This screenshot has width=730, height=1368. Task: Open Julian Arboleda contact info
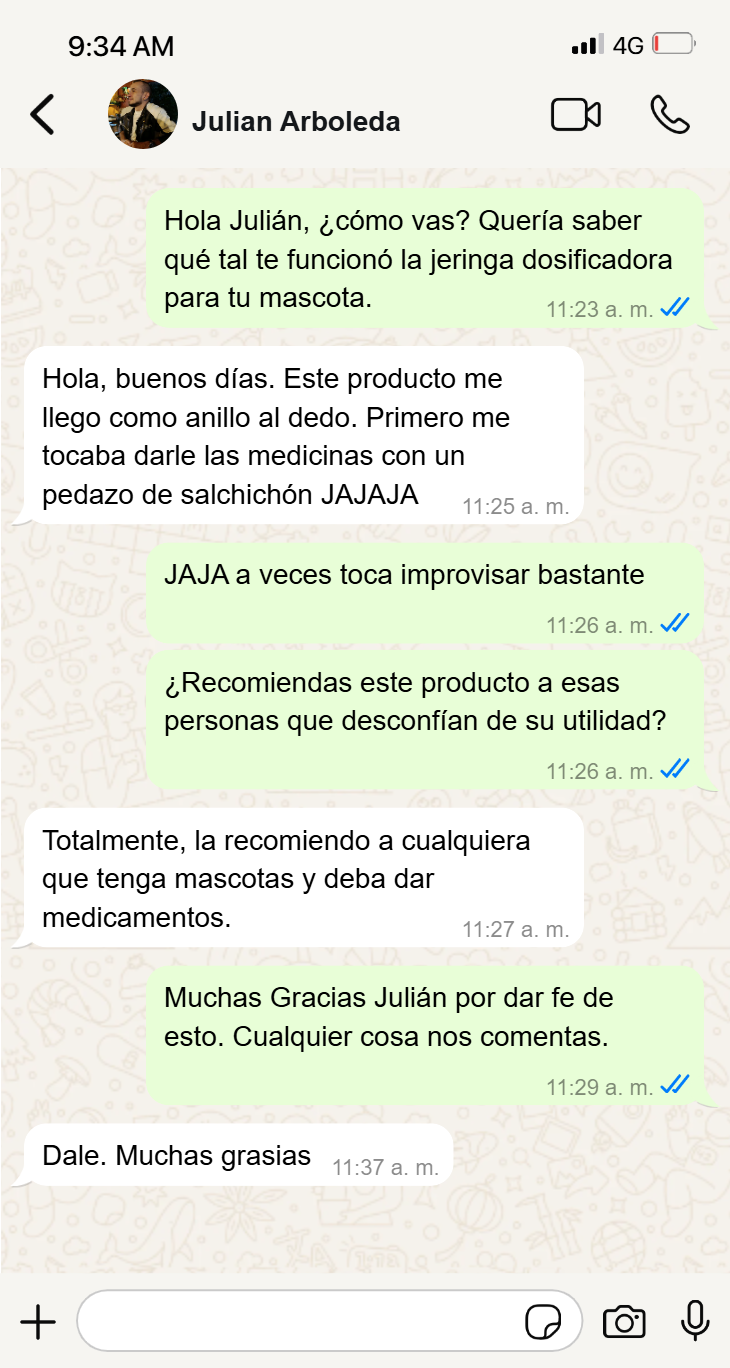(x=296, y=122)
